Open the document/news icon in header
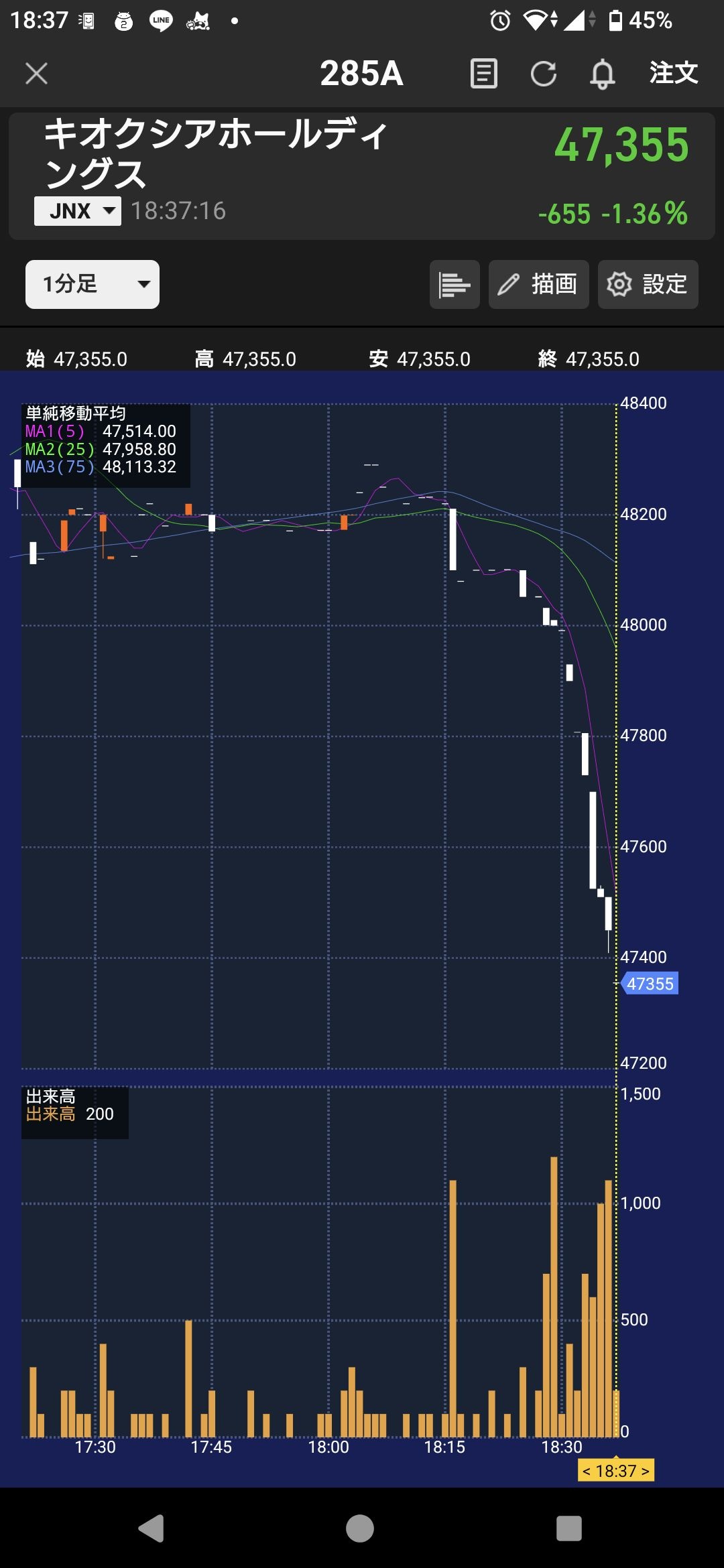Viewport: 724px width, 1568px height. point(483,74)
